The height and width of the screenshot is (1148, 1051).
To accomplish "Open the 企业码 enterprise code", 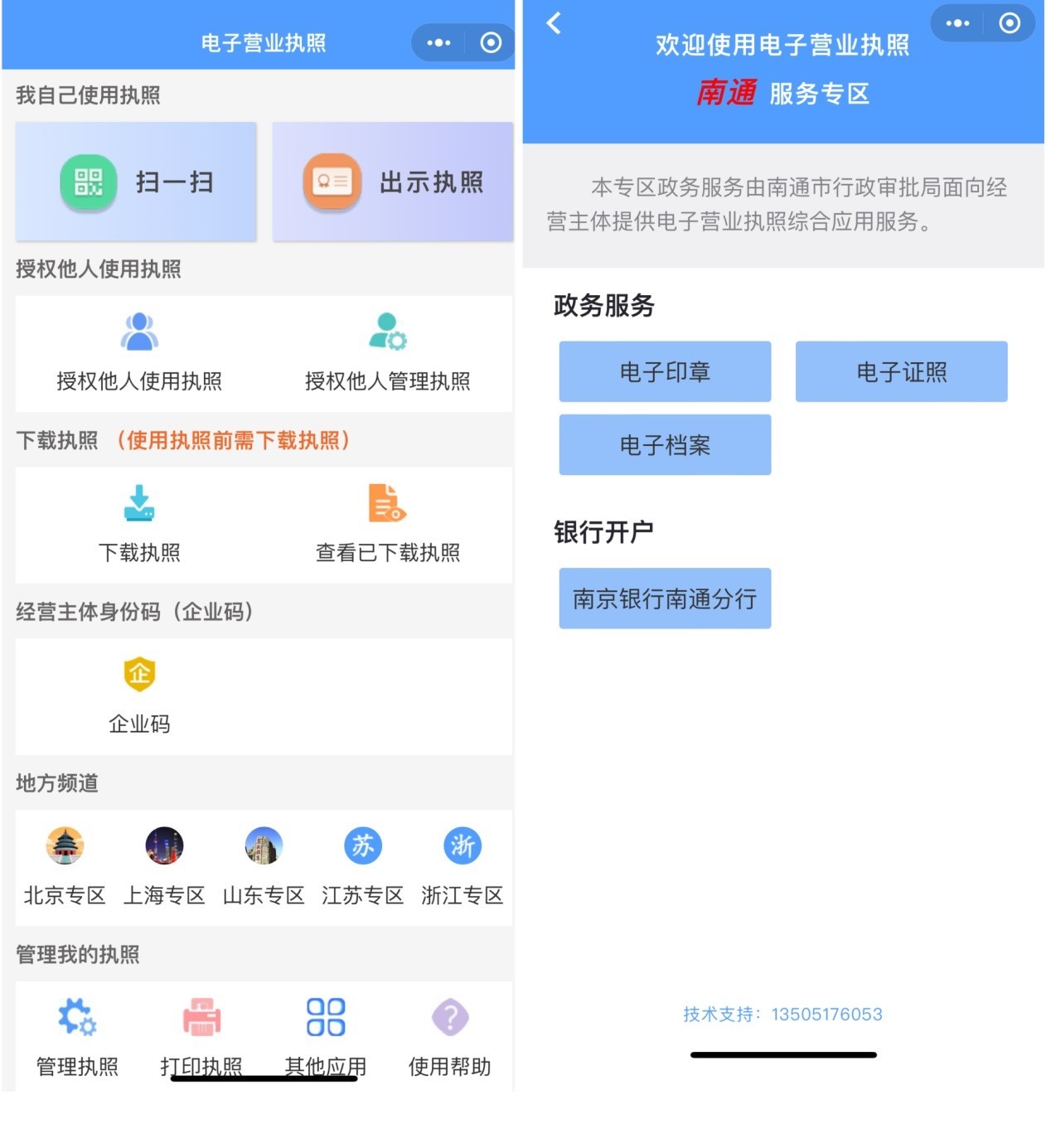I will tap(139, 695).
